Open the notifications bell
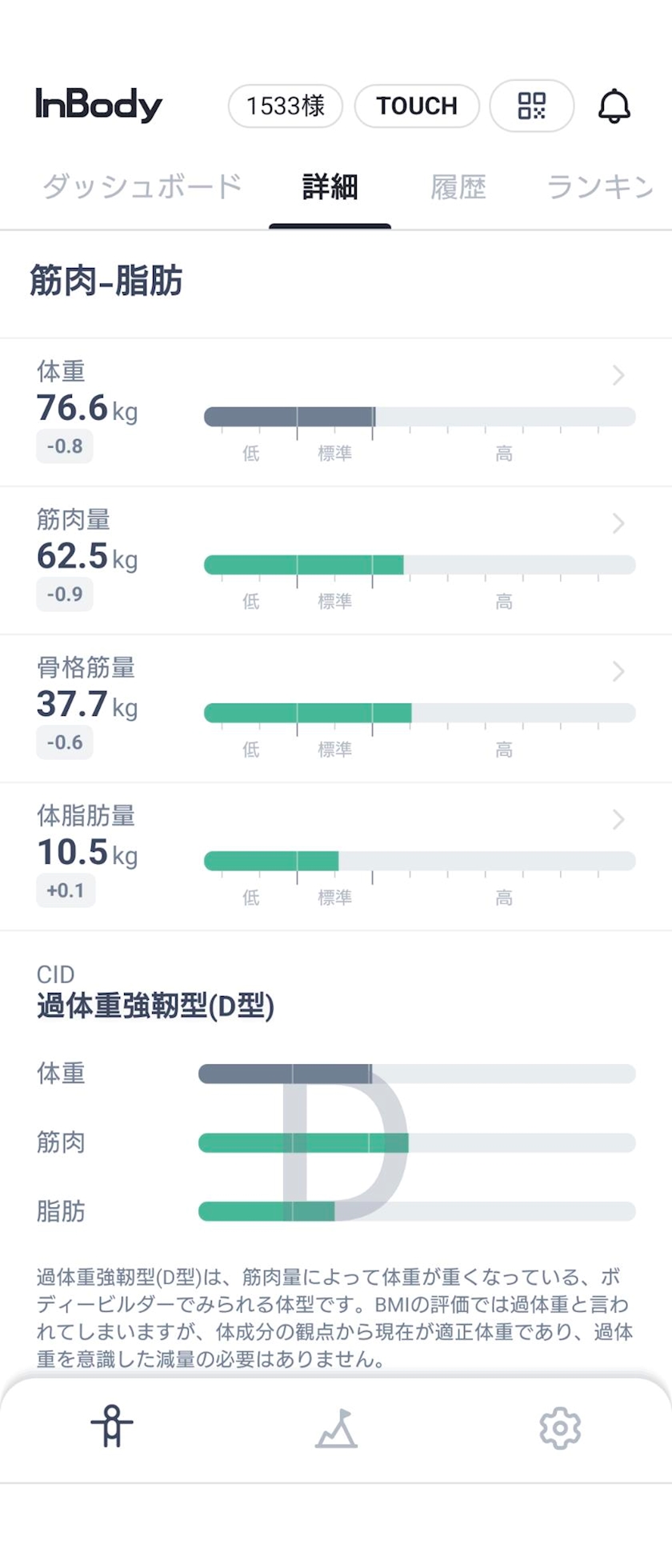This screenshot has width=672, height=1568. click(614, 106)
